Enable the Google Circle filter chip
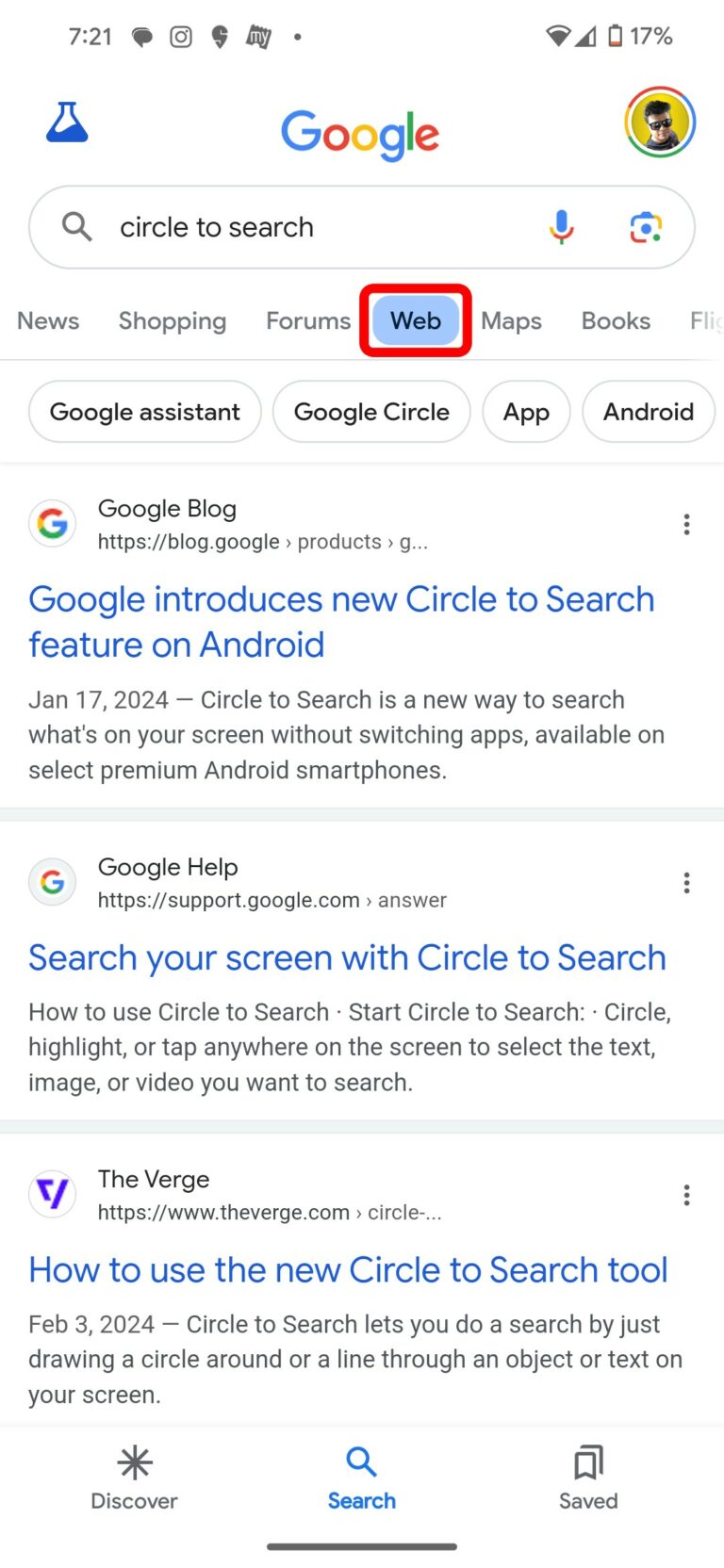 coord(371,412)
